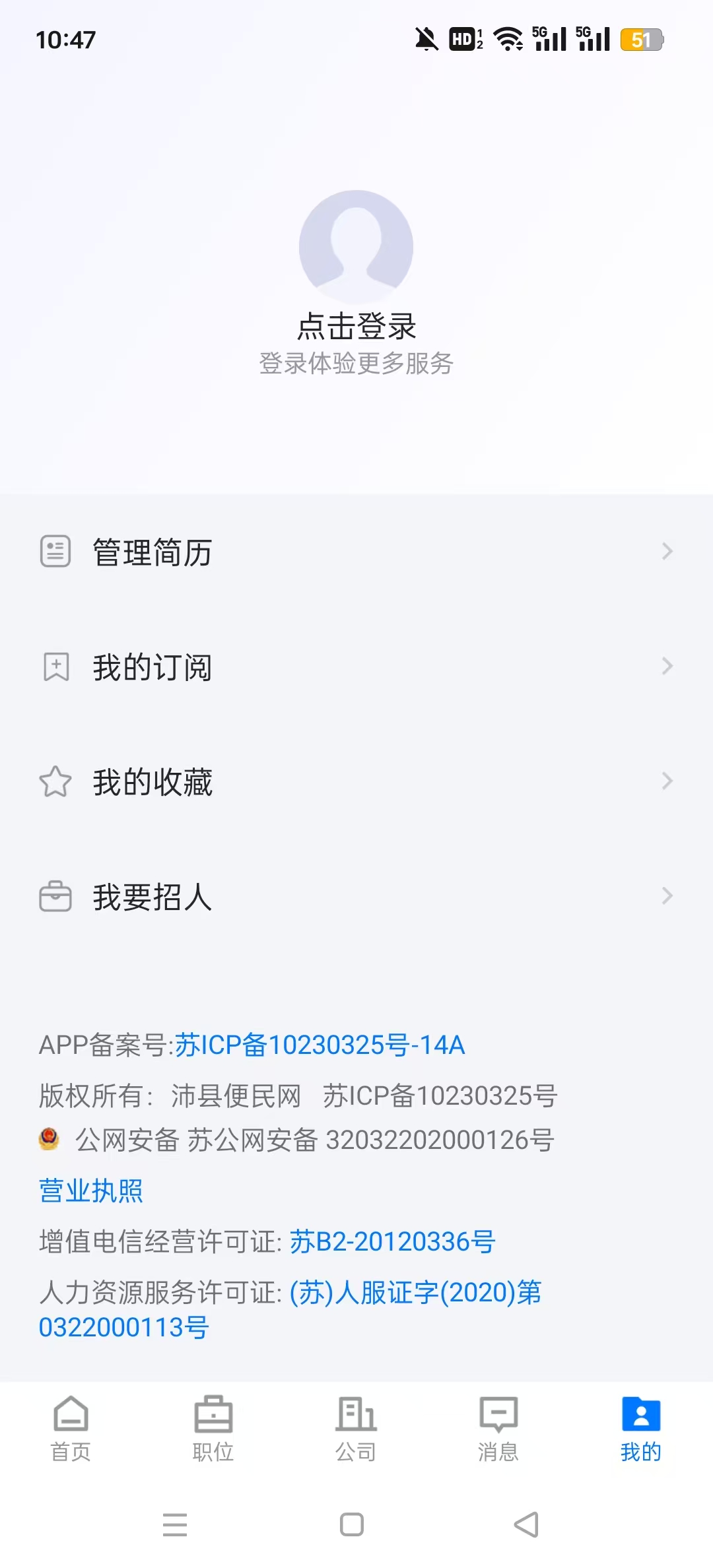Open recent apps from the navigation bar

coord(175,1524)
